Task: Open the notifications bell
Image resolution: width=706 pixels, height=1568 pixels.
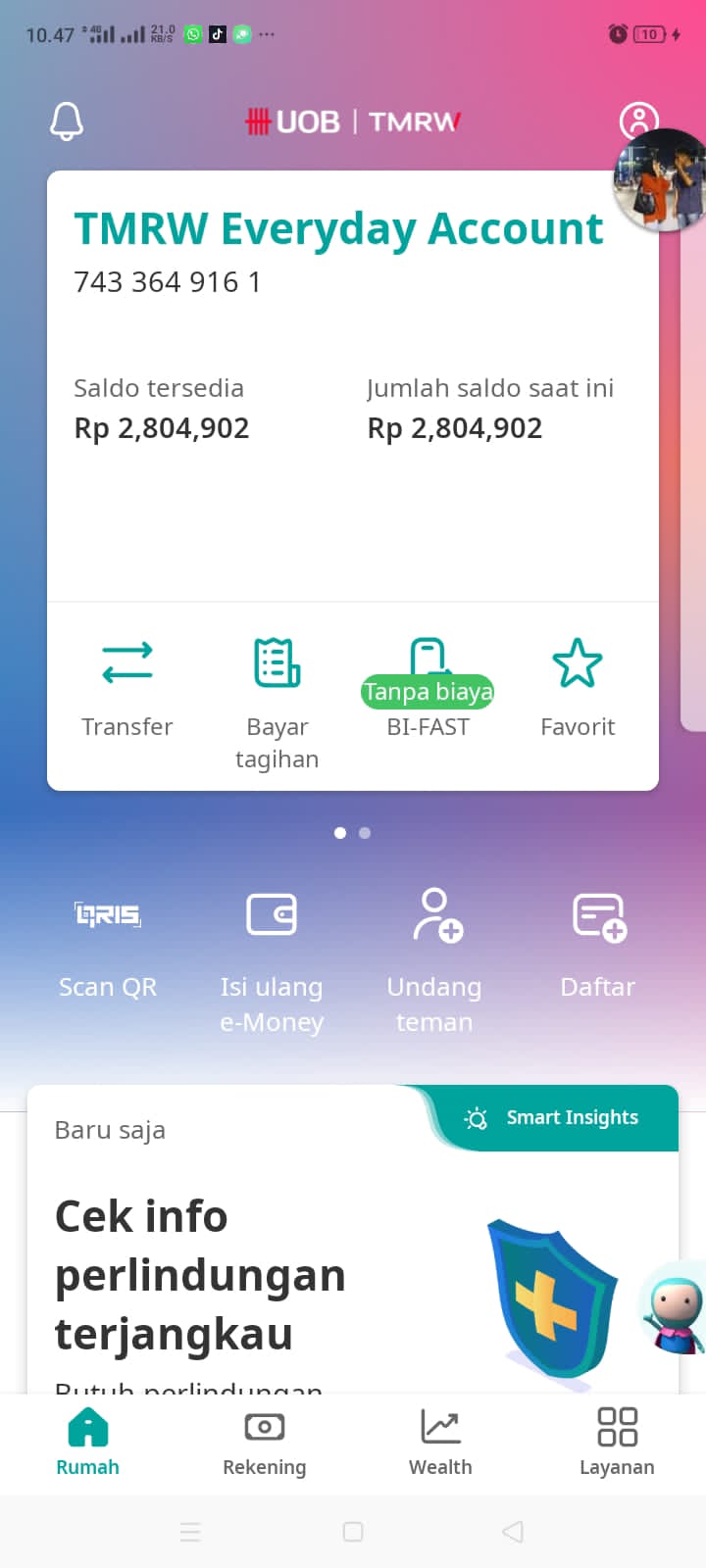Action: point(67,122)
